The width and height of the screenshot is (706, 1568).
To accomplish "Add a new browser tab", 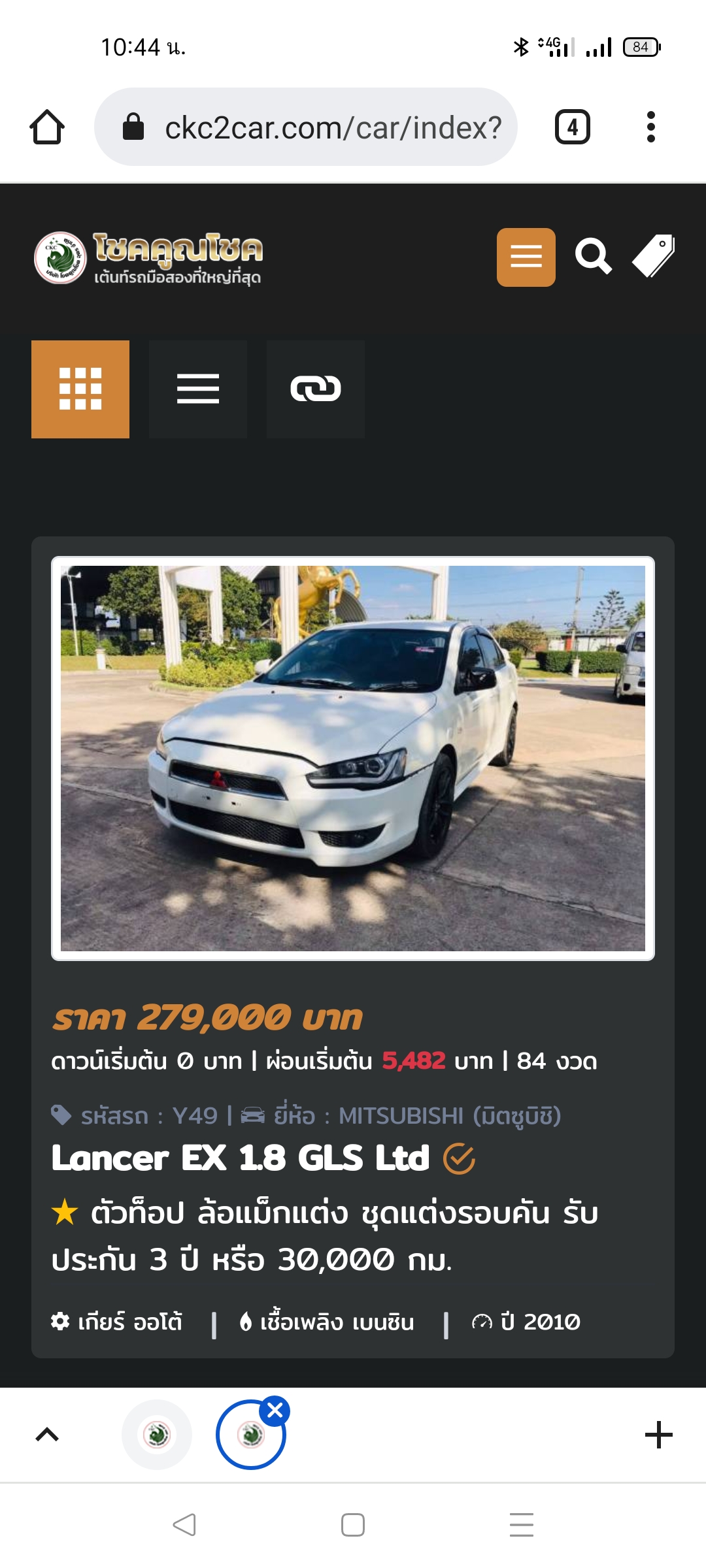I will (x=658, y=1435).
